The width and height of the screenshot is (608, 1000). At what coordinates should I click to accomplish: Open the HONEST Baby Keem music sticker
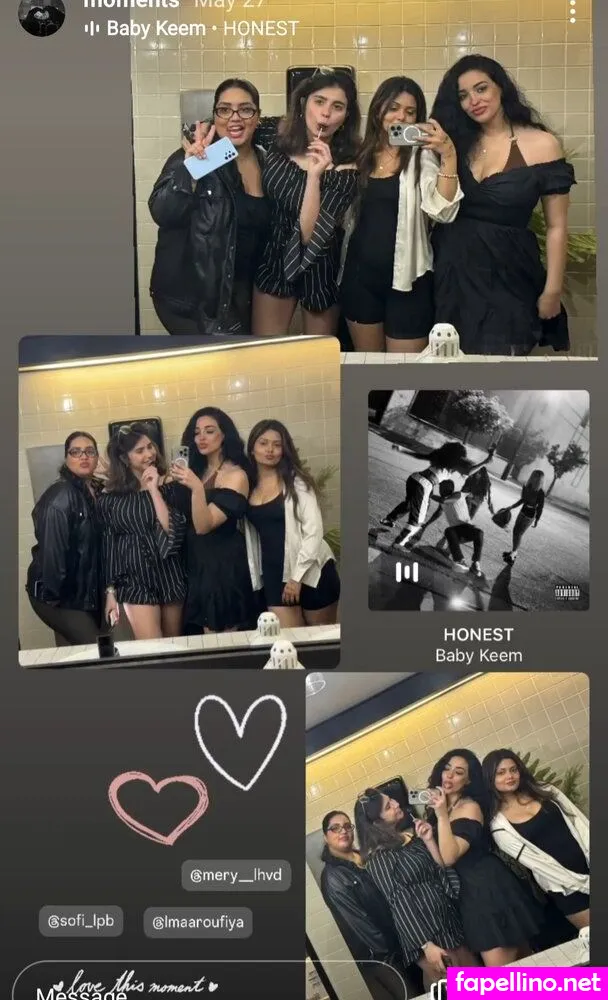[478, 528]
